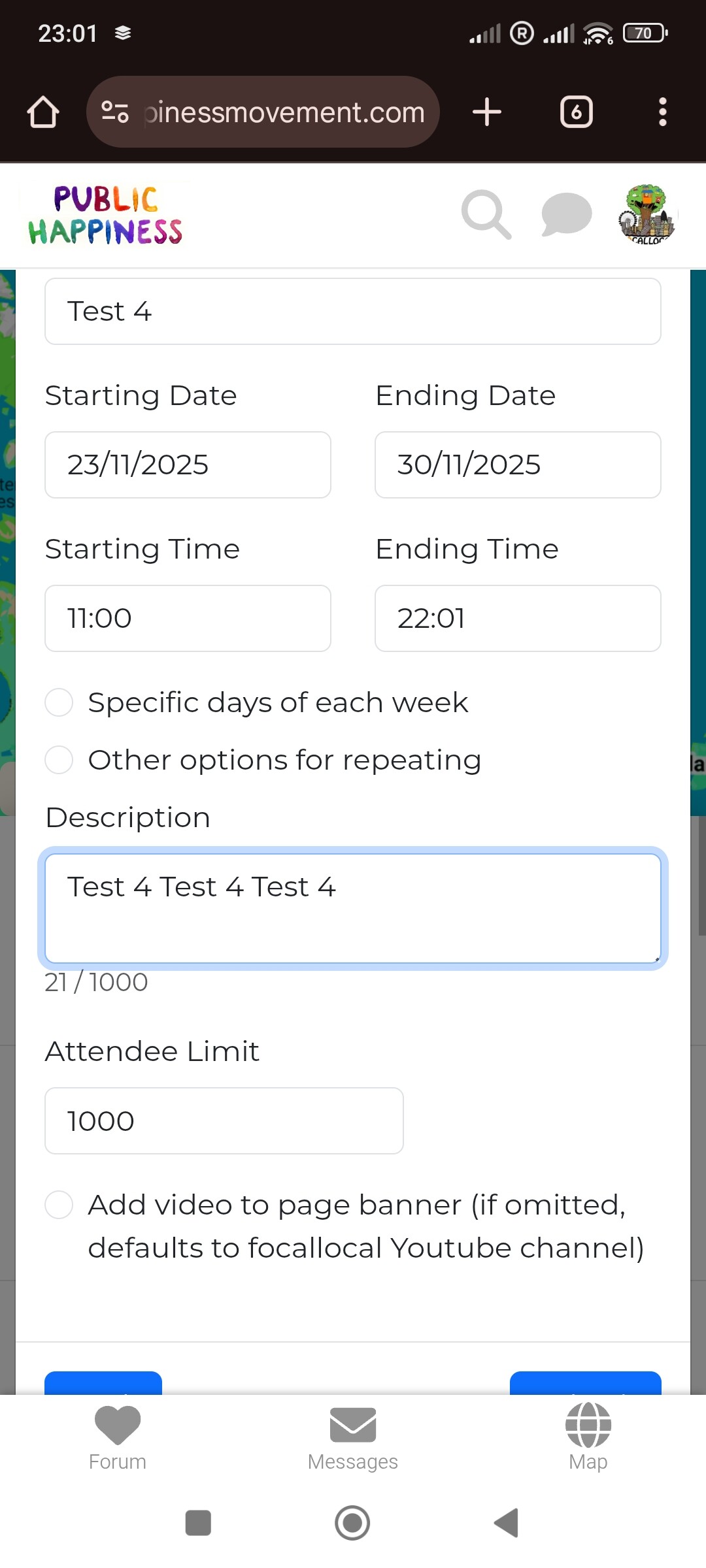The image size is (706, 1568).
Task: Set the Starting Time field
Action: point(188,619)
